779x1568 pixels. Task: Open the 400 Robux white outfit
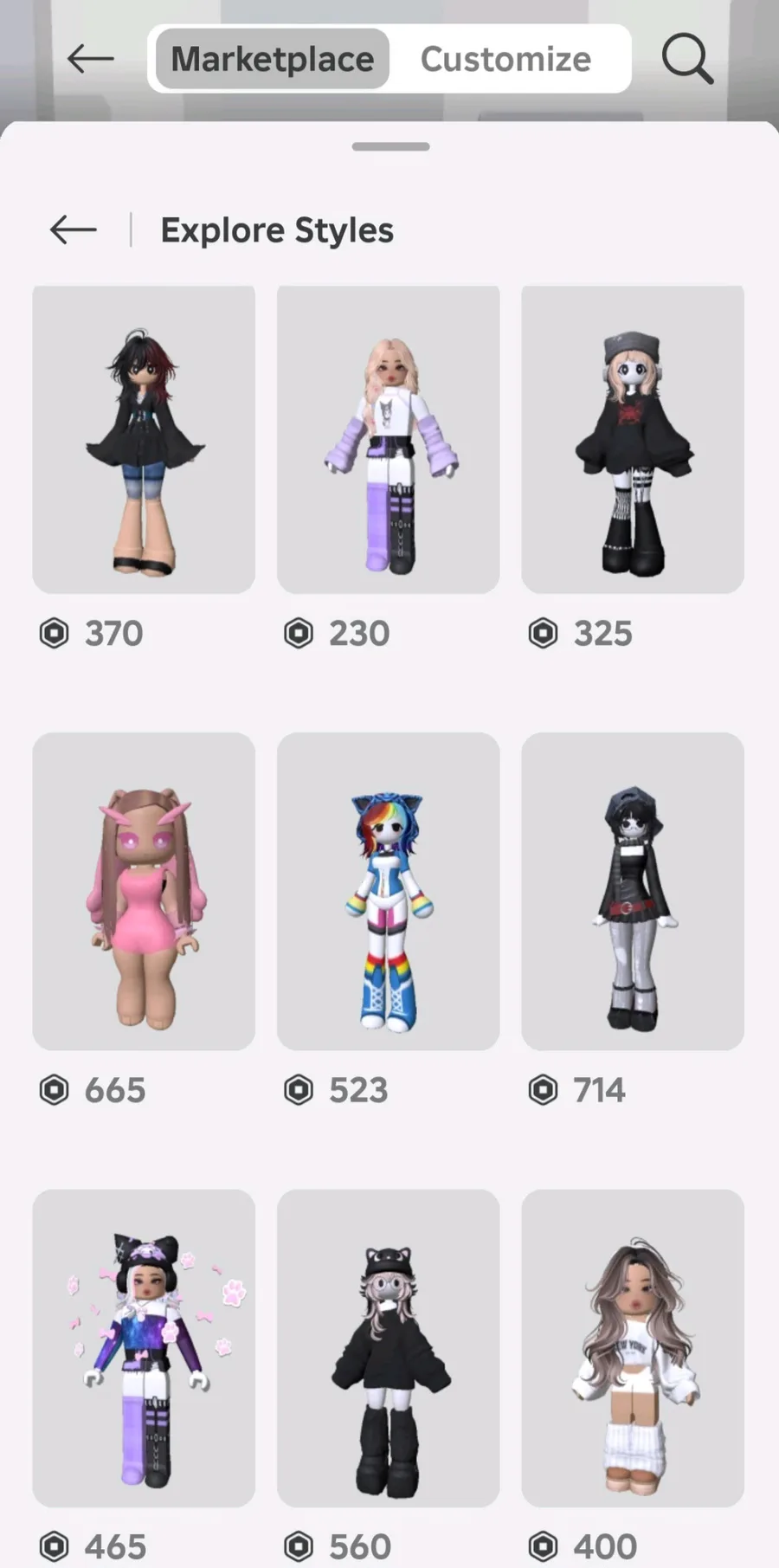click(x=633, y=1347)
